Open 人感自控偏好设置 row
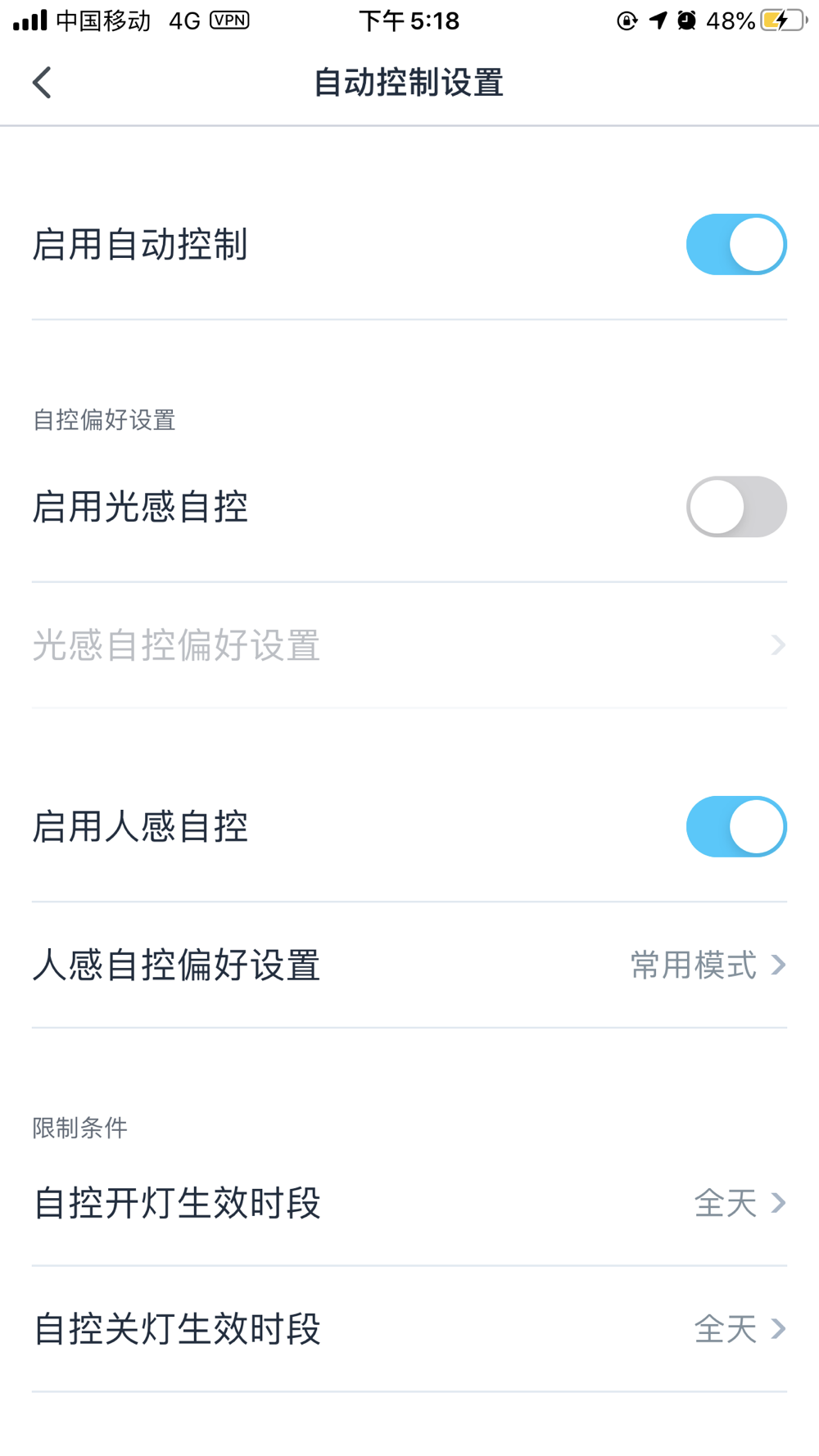This screenshot has height=1456, width=819. point(409,965)
